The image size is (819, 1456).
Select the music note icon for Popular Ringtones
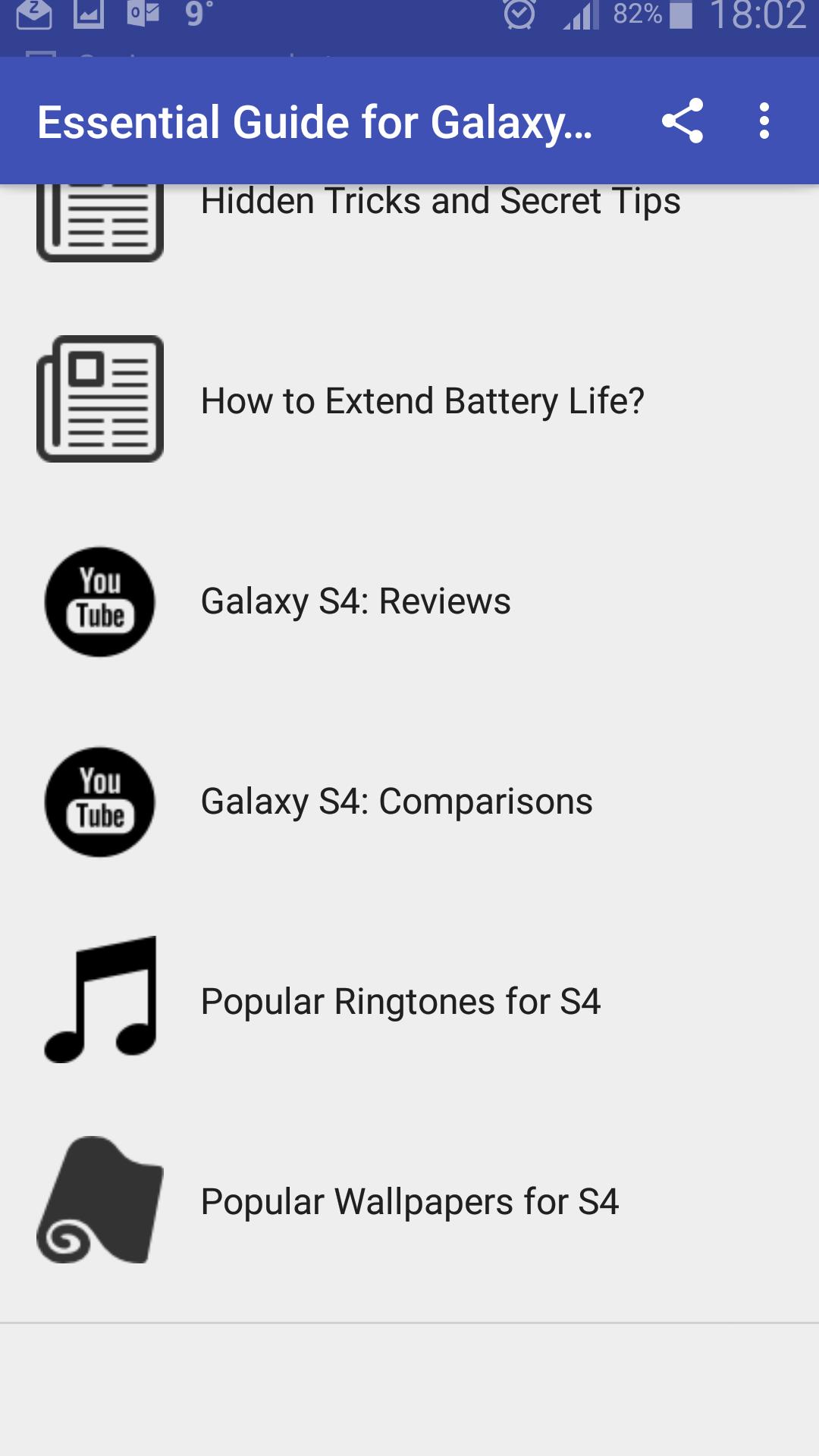[100, 1001]
